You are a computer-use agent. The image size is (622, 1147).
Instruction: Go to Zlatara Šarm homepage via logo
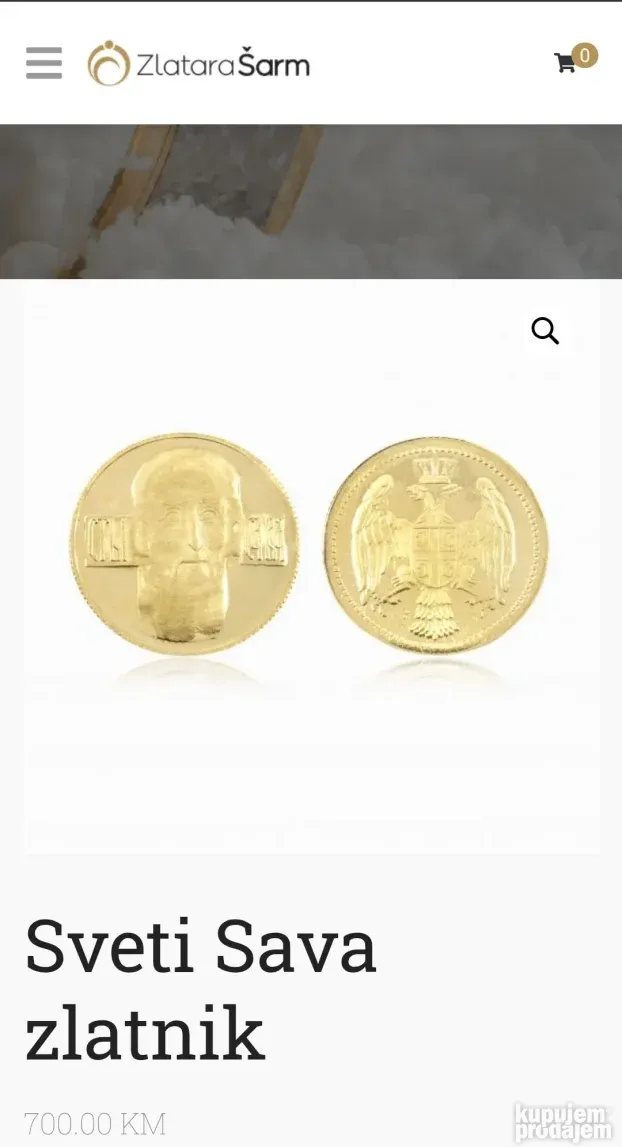click(x=198, y=64)
